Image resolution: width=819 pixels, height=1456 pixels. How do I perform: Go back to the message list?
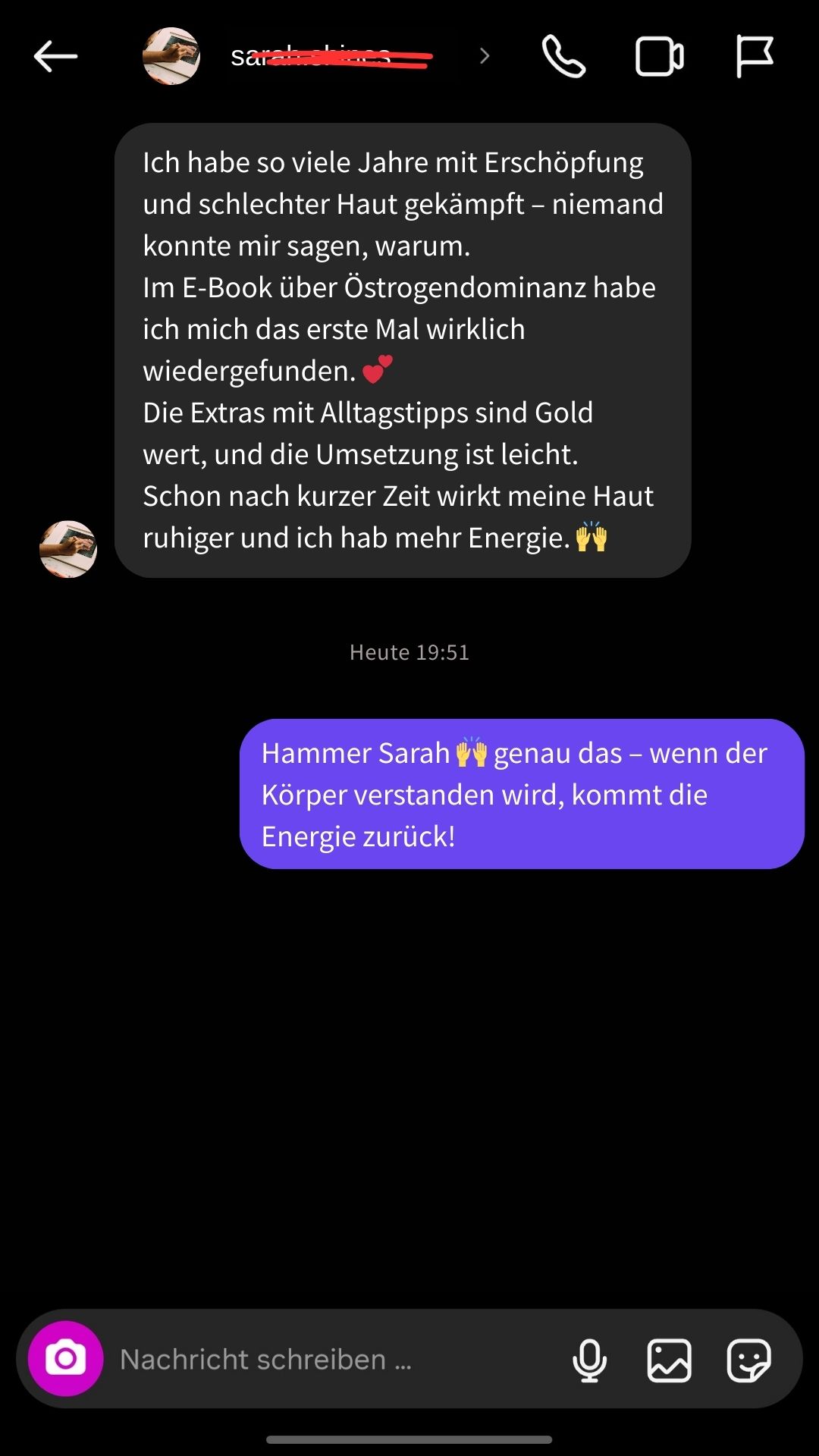55,56
